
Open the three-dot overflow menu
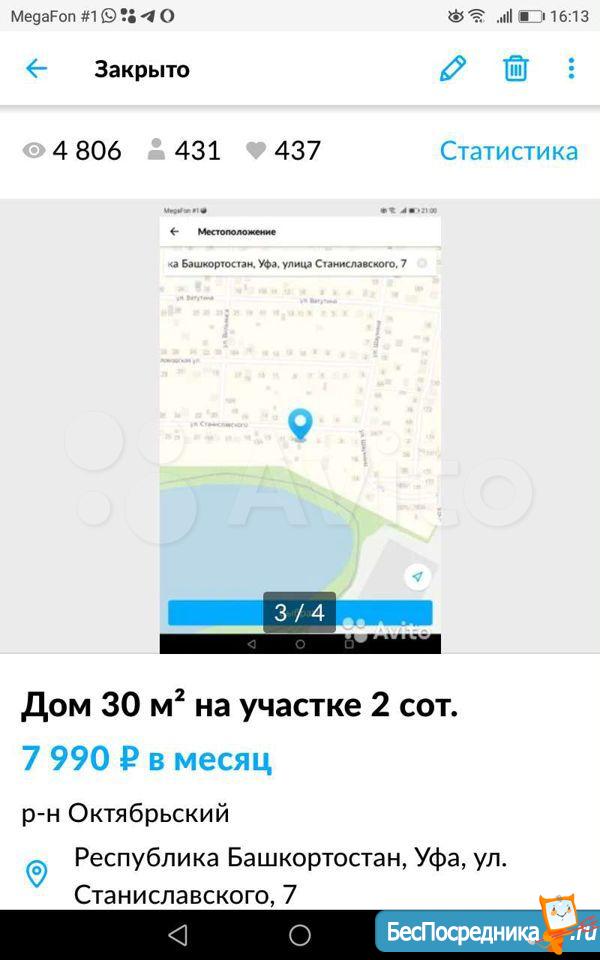pos(571,69)
